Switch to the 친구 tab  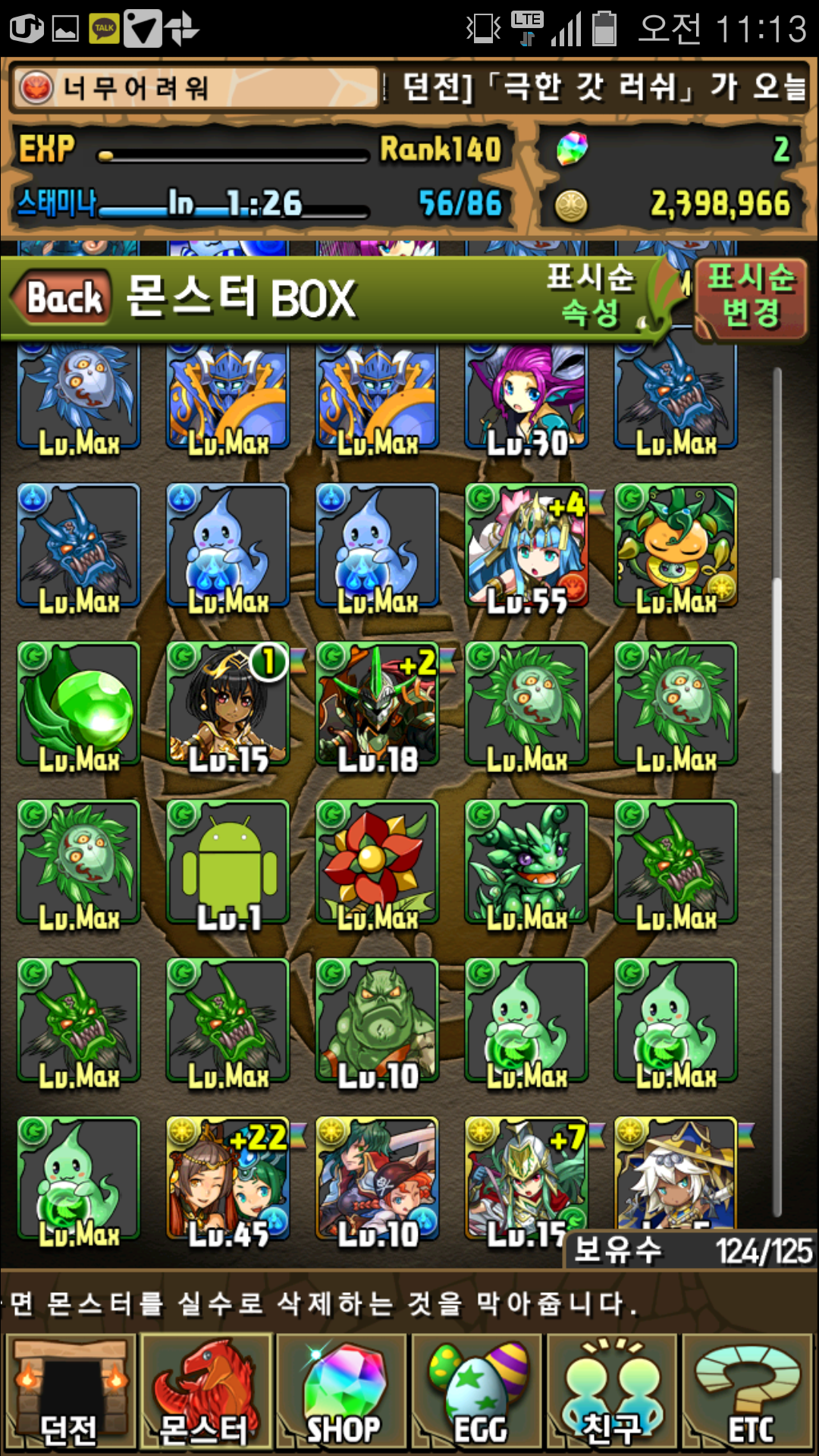(x=612, y=1392)
